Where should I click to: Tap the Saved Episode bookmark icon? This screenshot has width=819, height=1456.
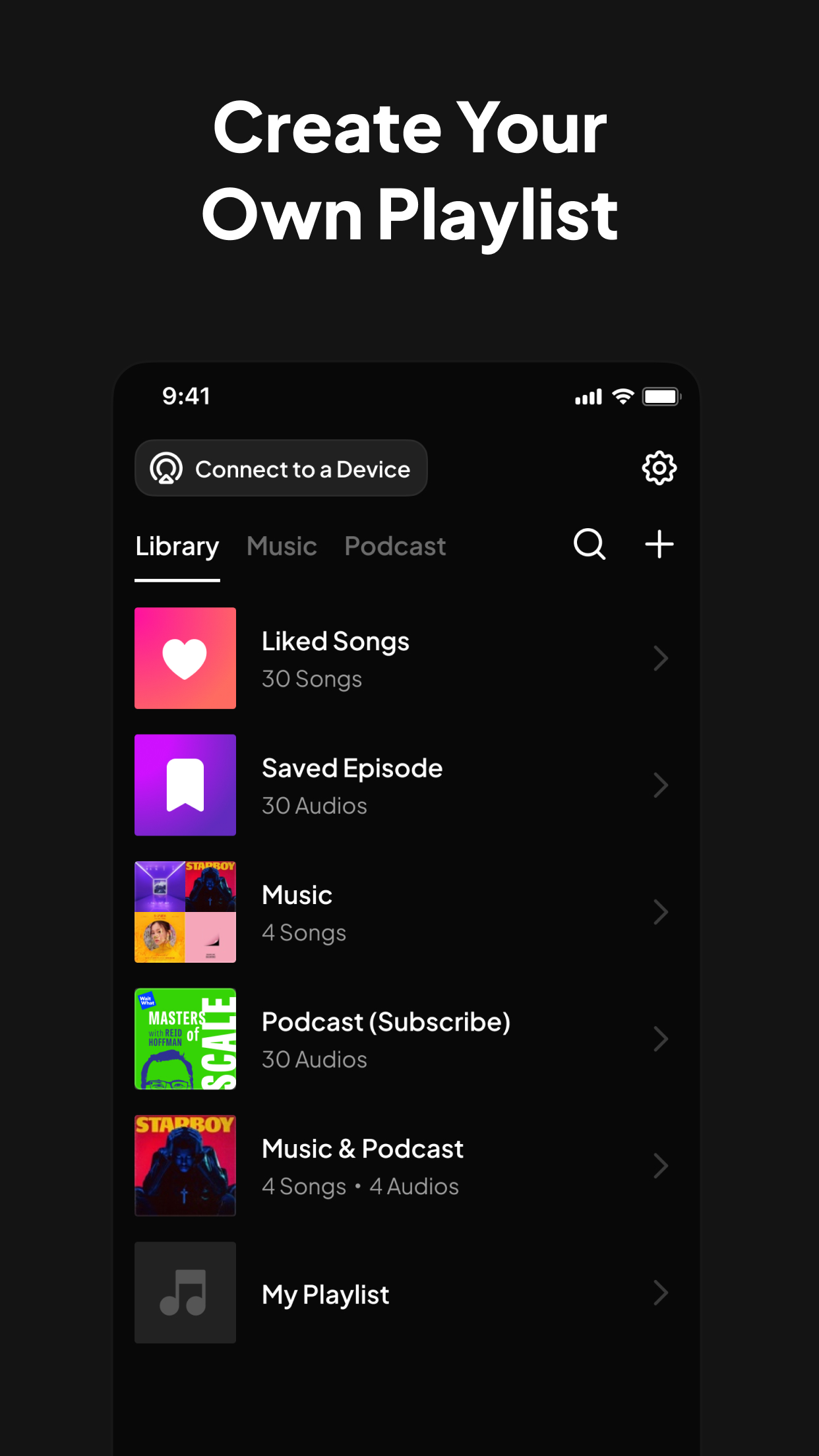[x=185, y=785]
